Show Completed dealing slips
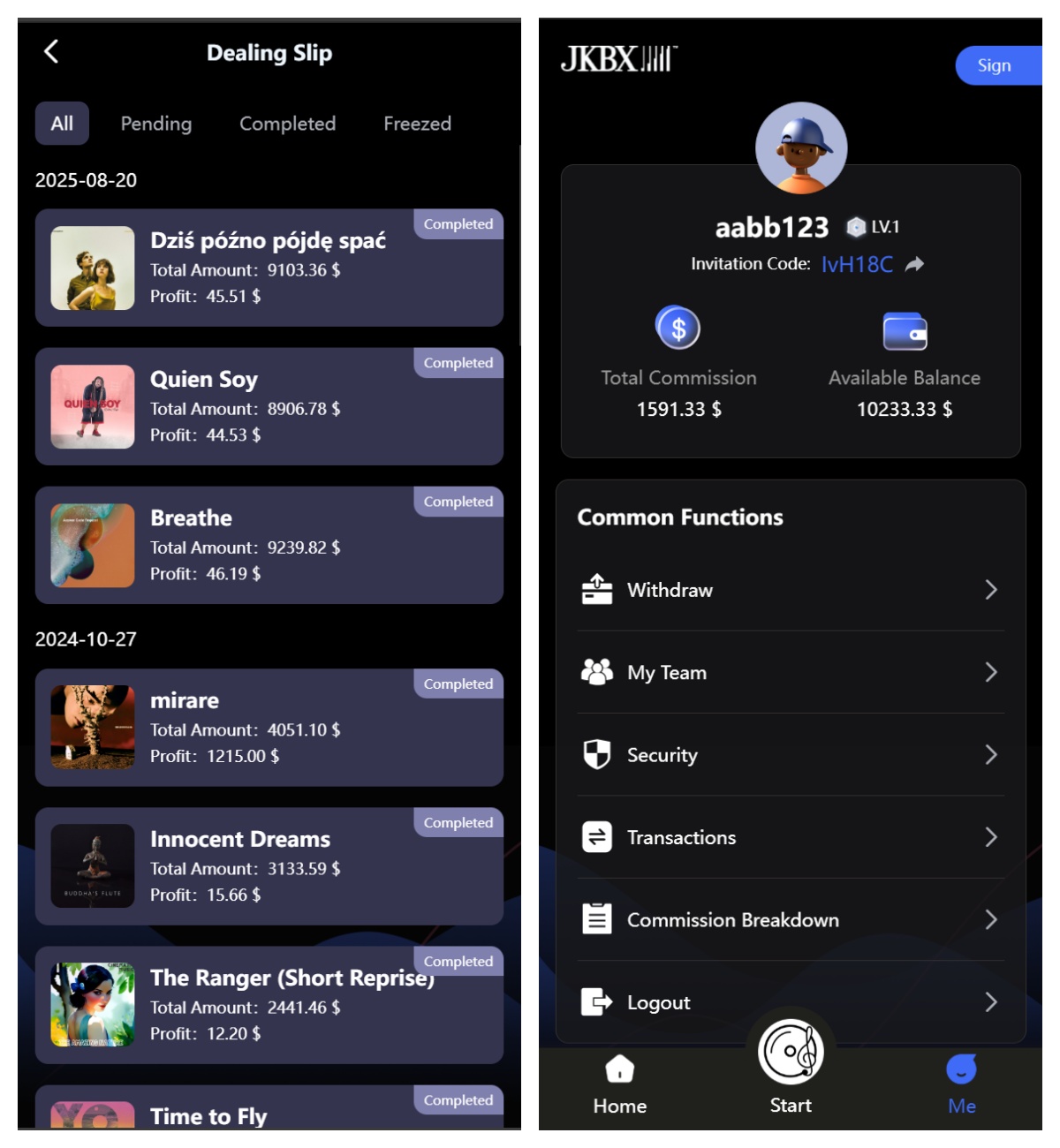This screenshot has width=1060, height=1148. (287, 124)
